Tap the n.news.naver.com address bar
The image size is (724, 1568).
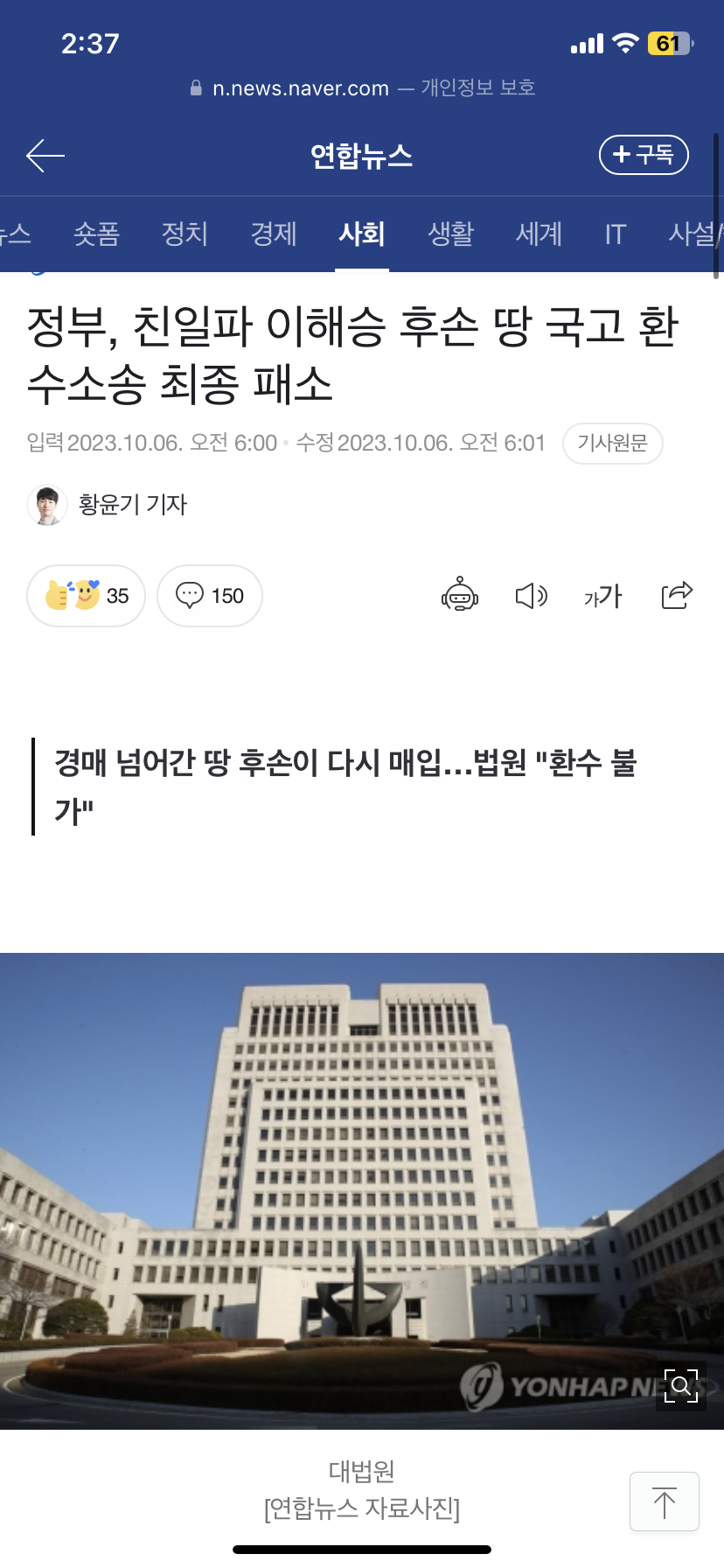(x=362, y=88)
